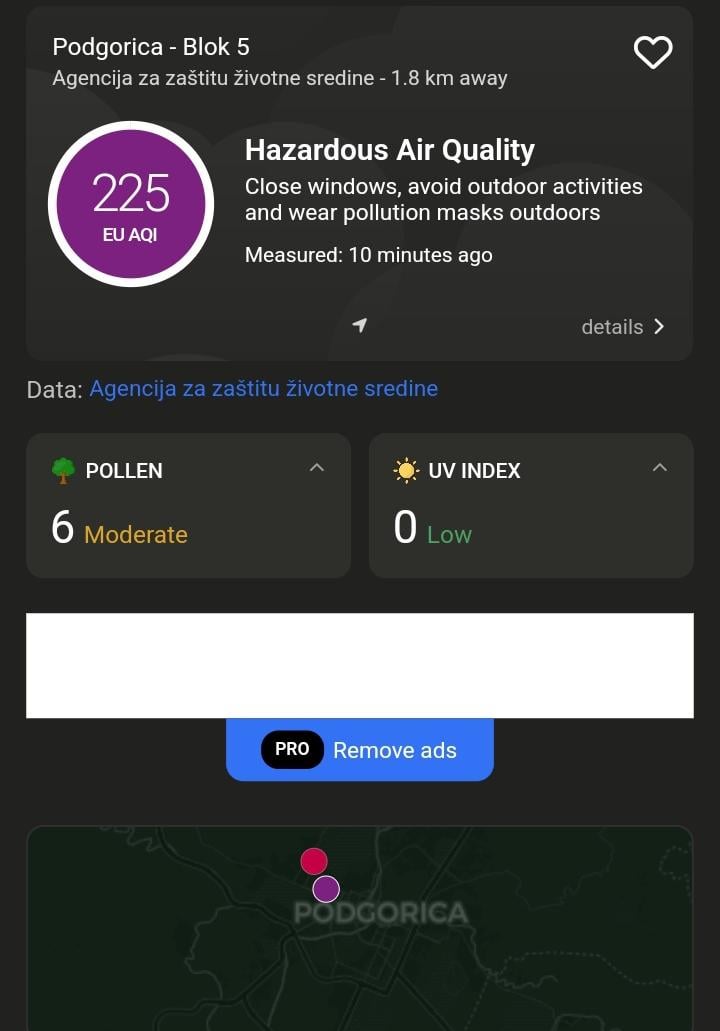Select the purple station marker on the map
The height and width of the screenshot is (1031, 720).
pos(326,889)
